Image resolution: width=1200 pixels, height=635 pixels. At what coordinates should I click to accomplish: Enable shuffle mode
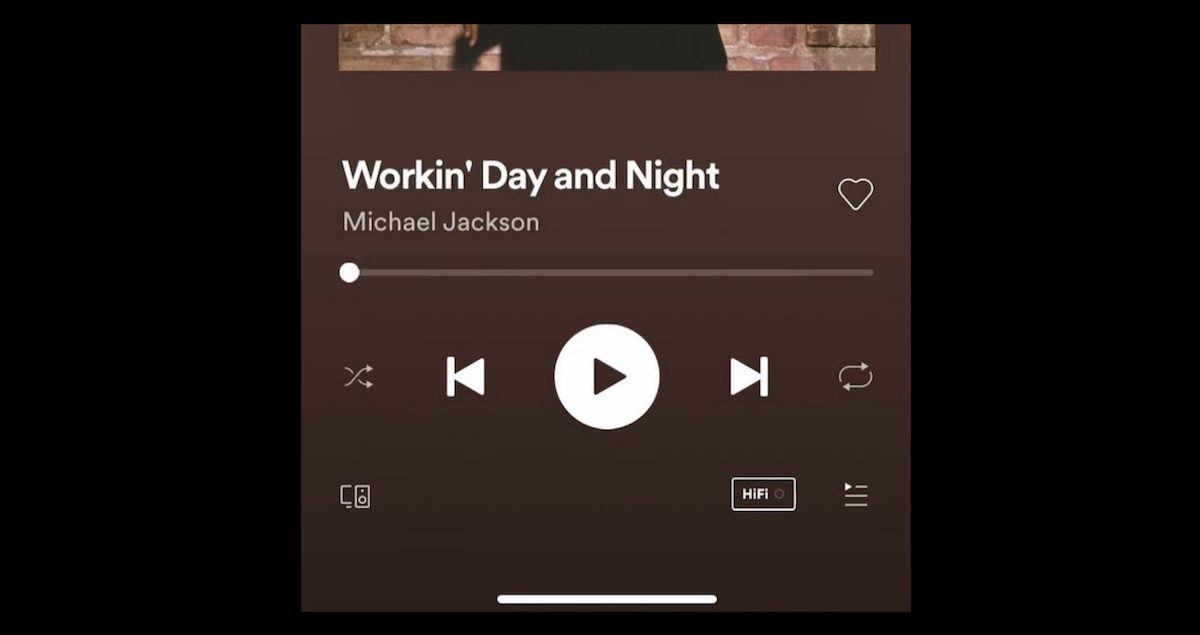tap(358, 377)
